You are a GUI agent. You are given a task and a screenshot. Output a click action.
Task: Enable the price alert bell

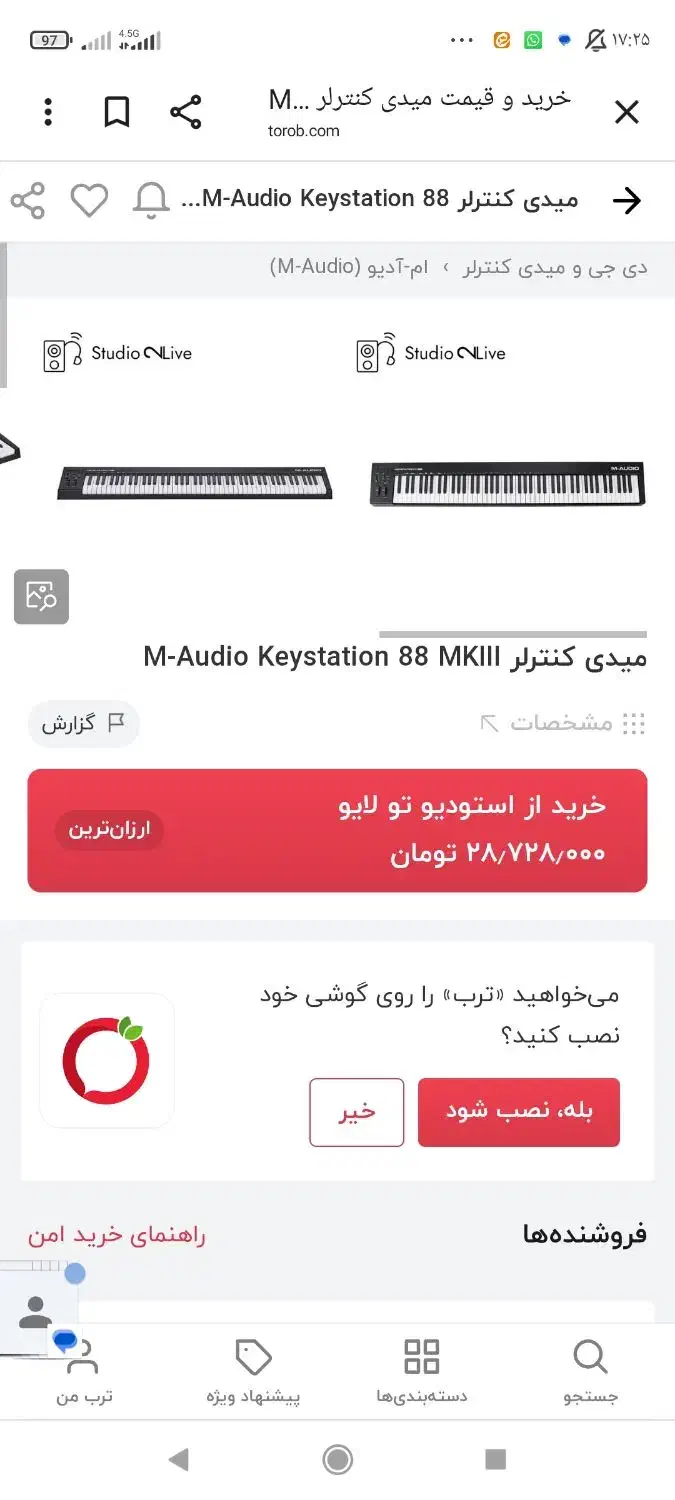tap(151, 201)
